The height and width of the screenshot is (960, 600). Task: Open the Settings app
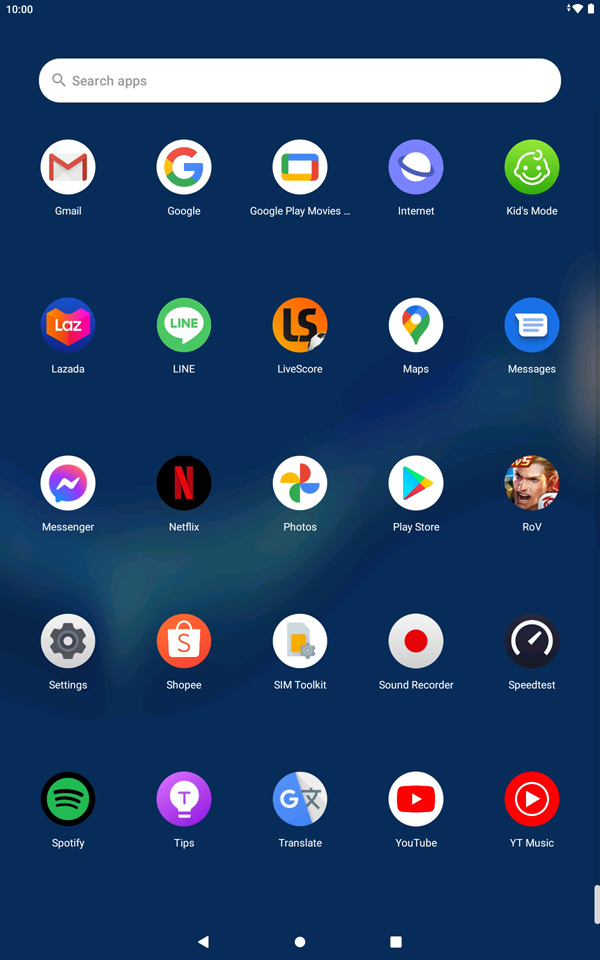(68, 641)
